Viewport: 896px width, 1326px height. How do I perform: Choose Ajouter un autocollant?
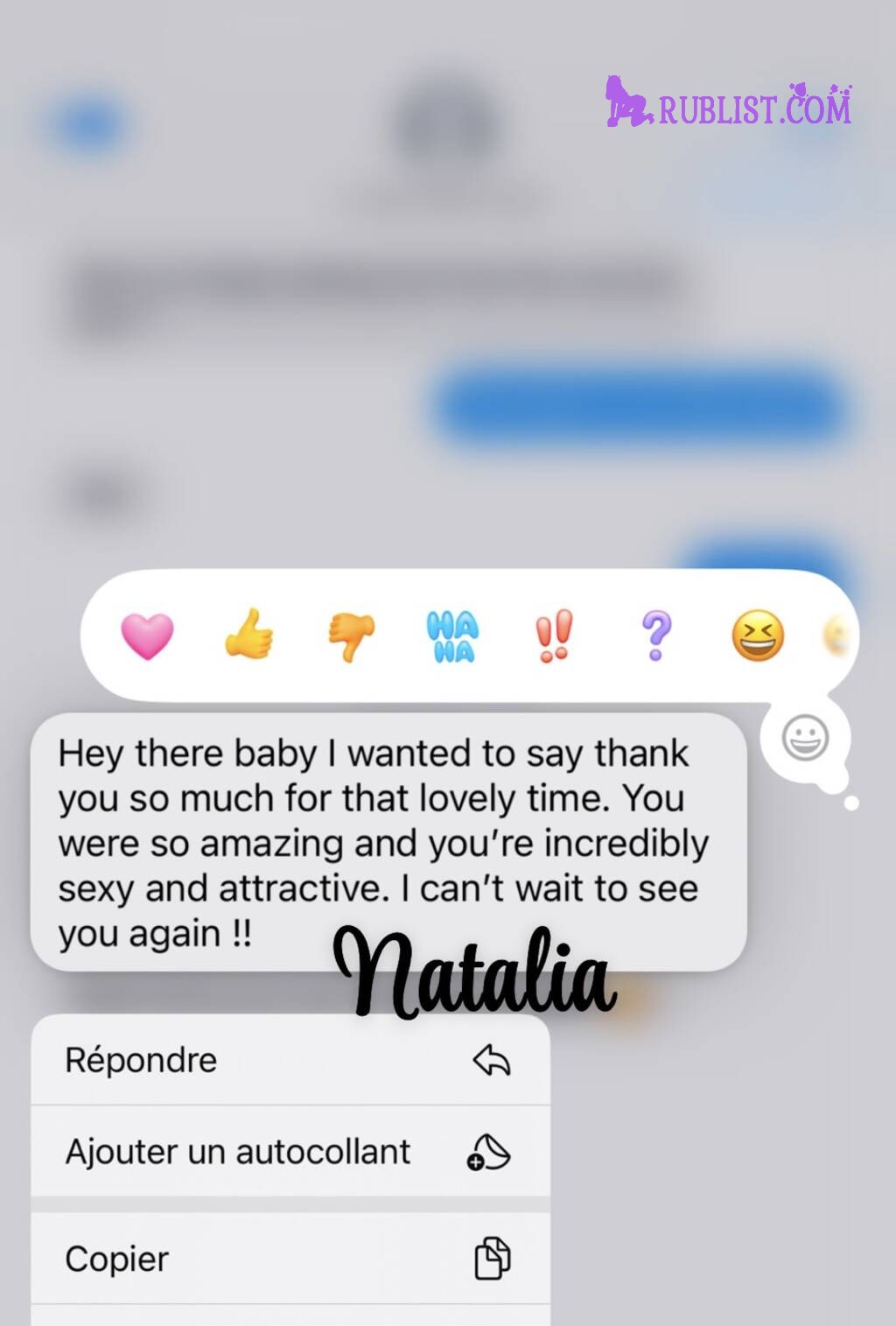point(289,1151)
